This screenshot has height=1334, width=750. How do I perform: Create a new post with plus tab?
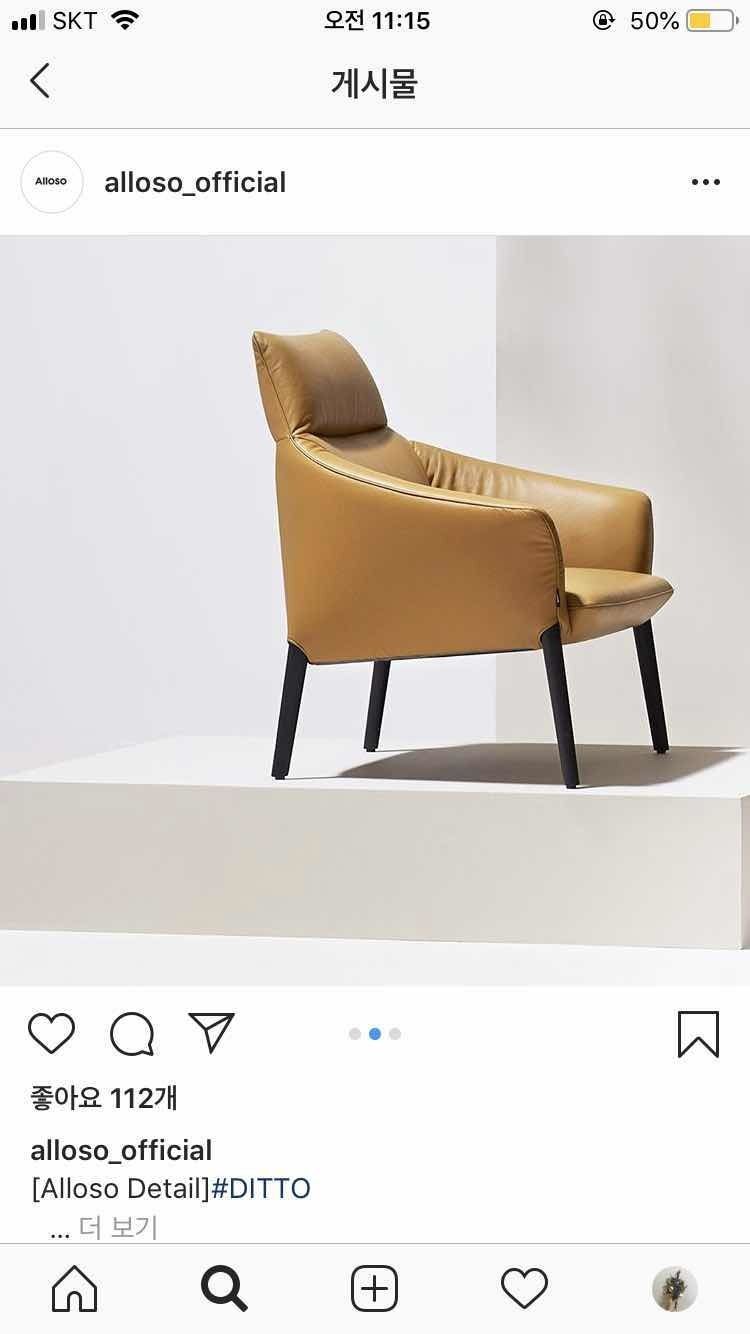point(375,1288)
